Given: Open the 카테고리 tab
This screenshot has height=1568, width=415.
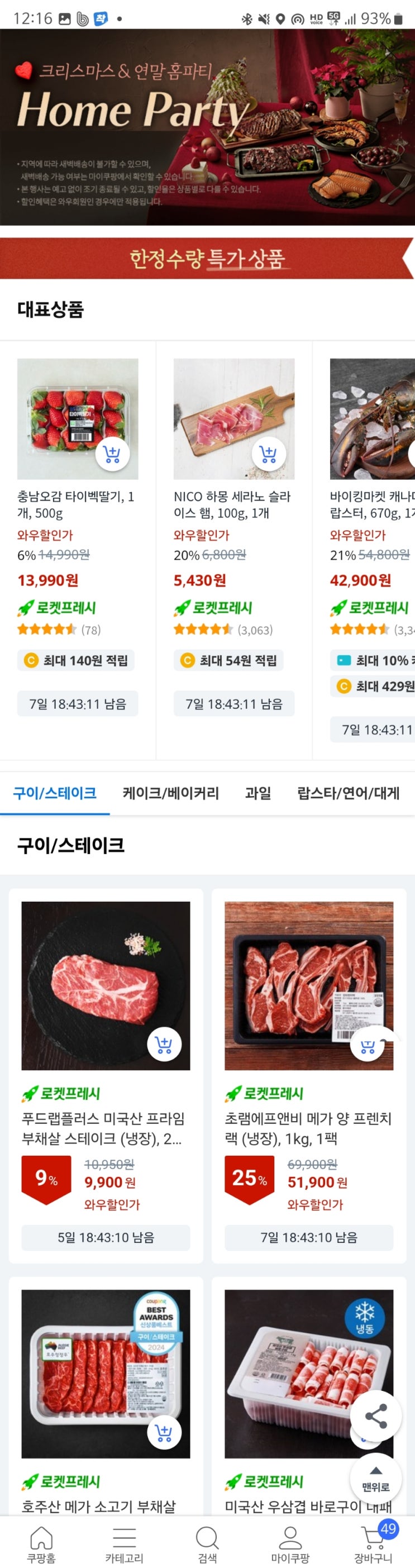Looking at the screenshot, I should [x=124, y=1543].
